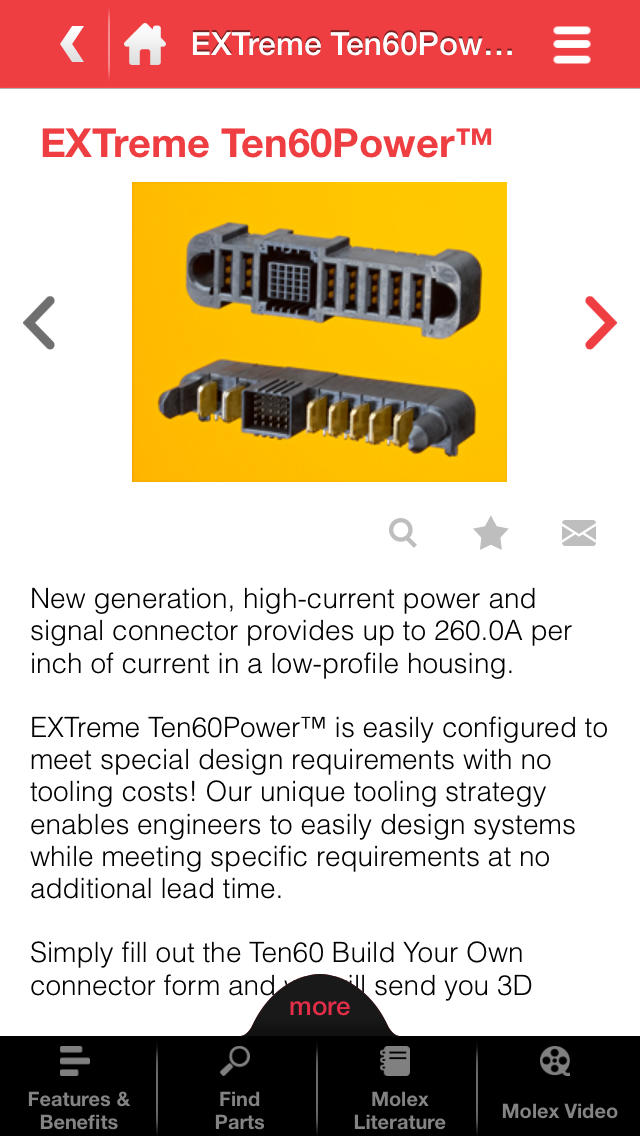Add this product to favorites

point(491,534)
